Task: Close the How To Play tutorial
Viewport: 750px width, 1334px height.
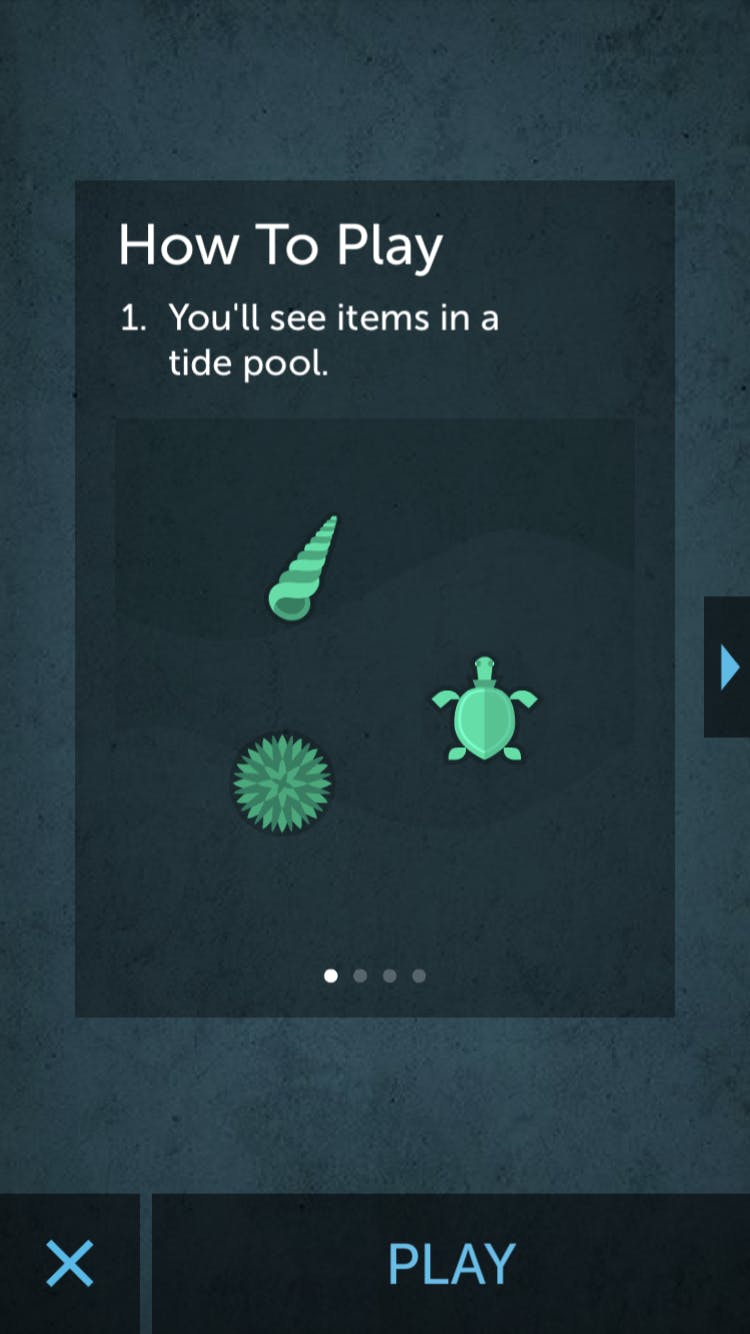Action: [70, 1264]
